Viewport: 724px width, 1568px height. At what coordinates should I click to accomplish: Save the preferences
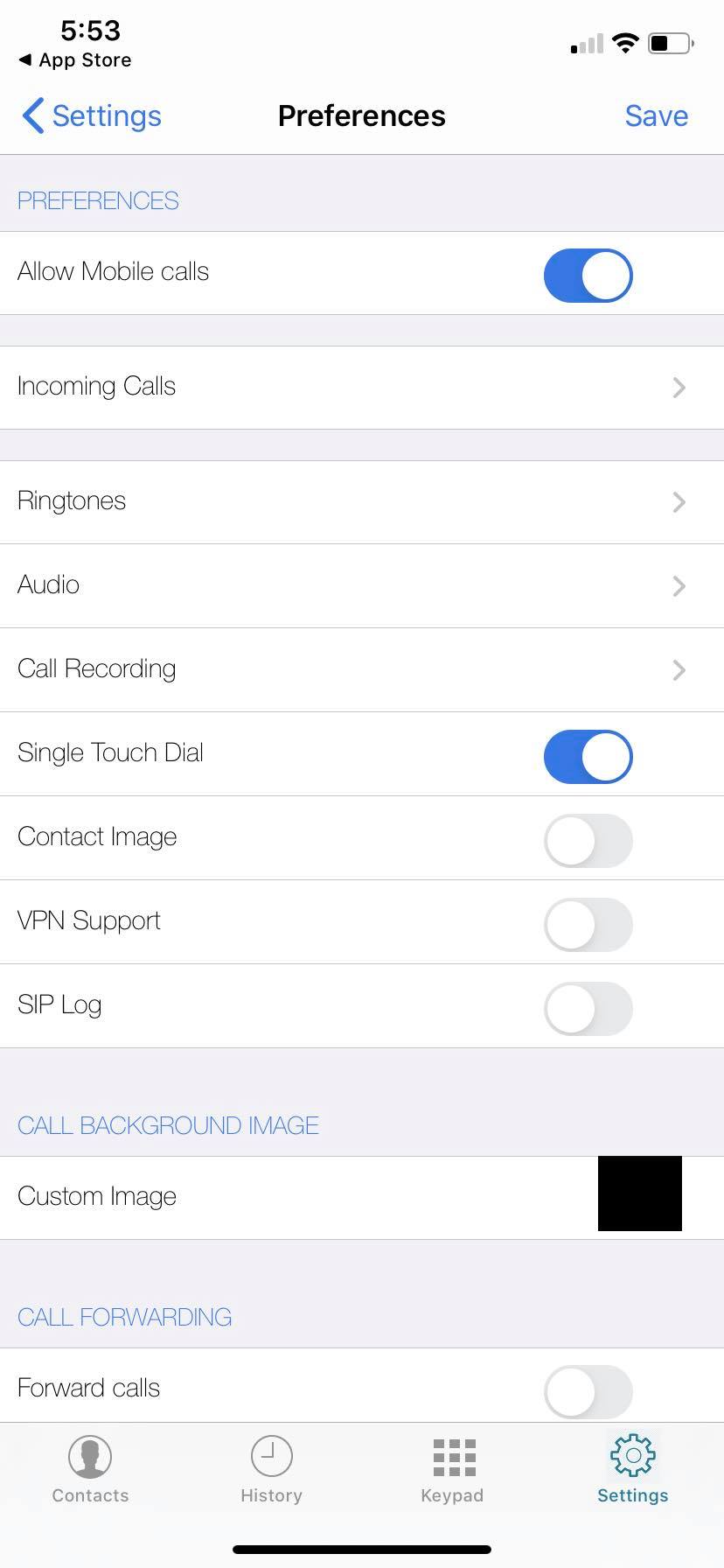tap(656, 115)
